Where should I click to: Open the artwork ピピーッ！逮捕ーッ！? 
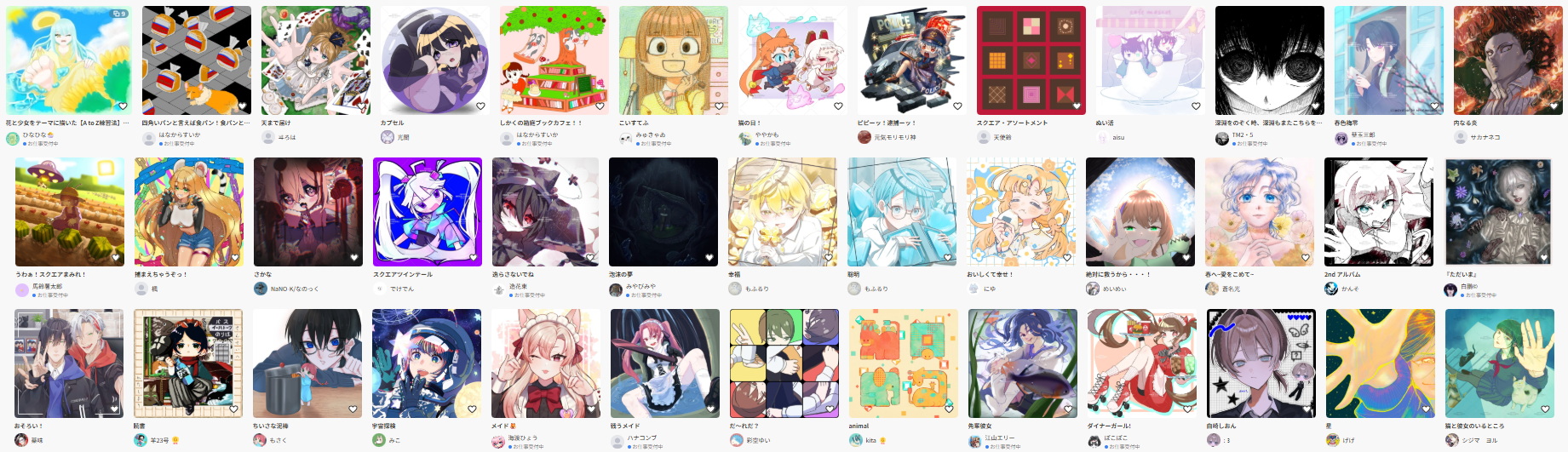[x=911, y=60]
